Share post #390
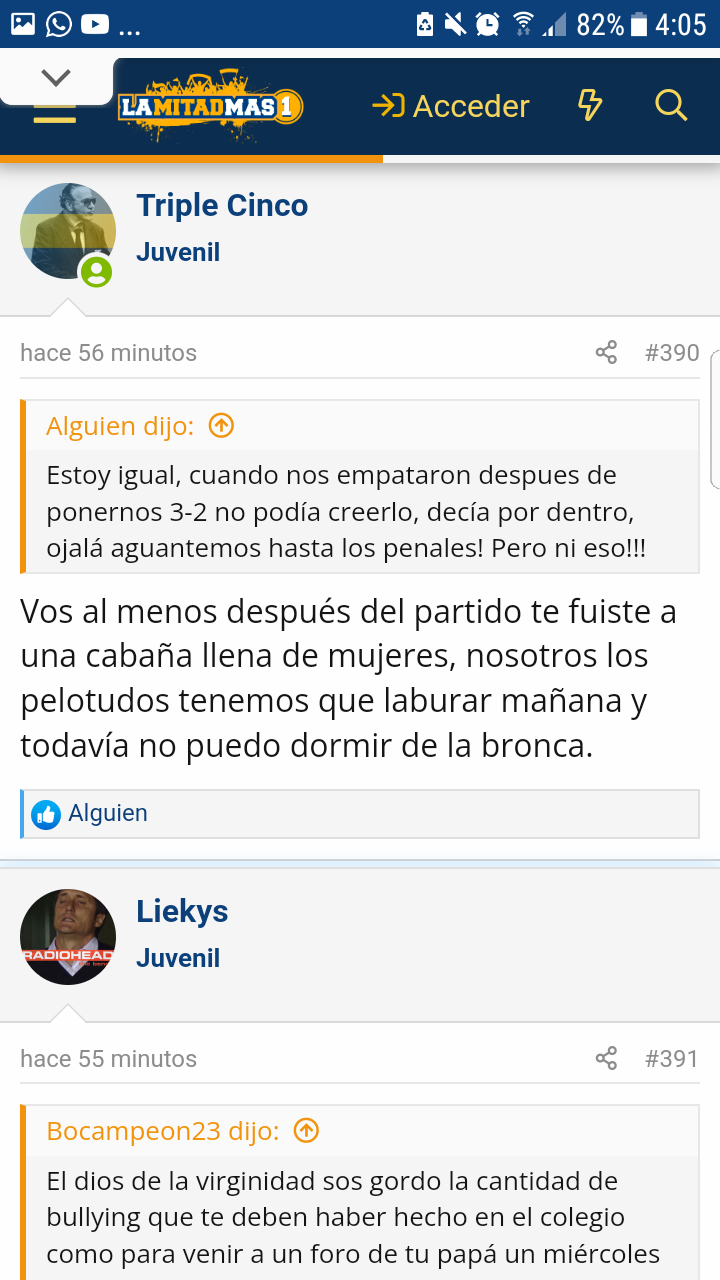The image size is (720, 1280). tap(606, 352)
